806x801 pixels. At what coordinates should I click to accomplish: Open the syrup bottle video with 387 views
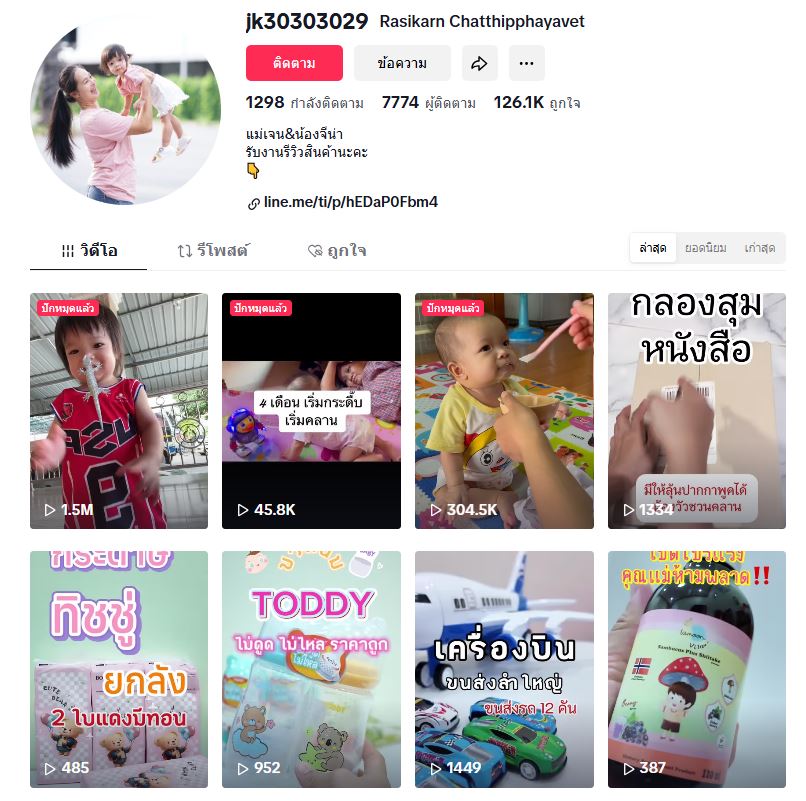(696, 669)
